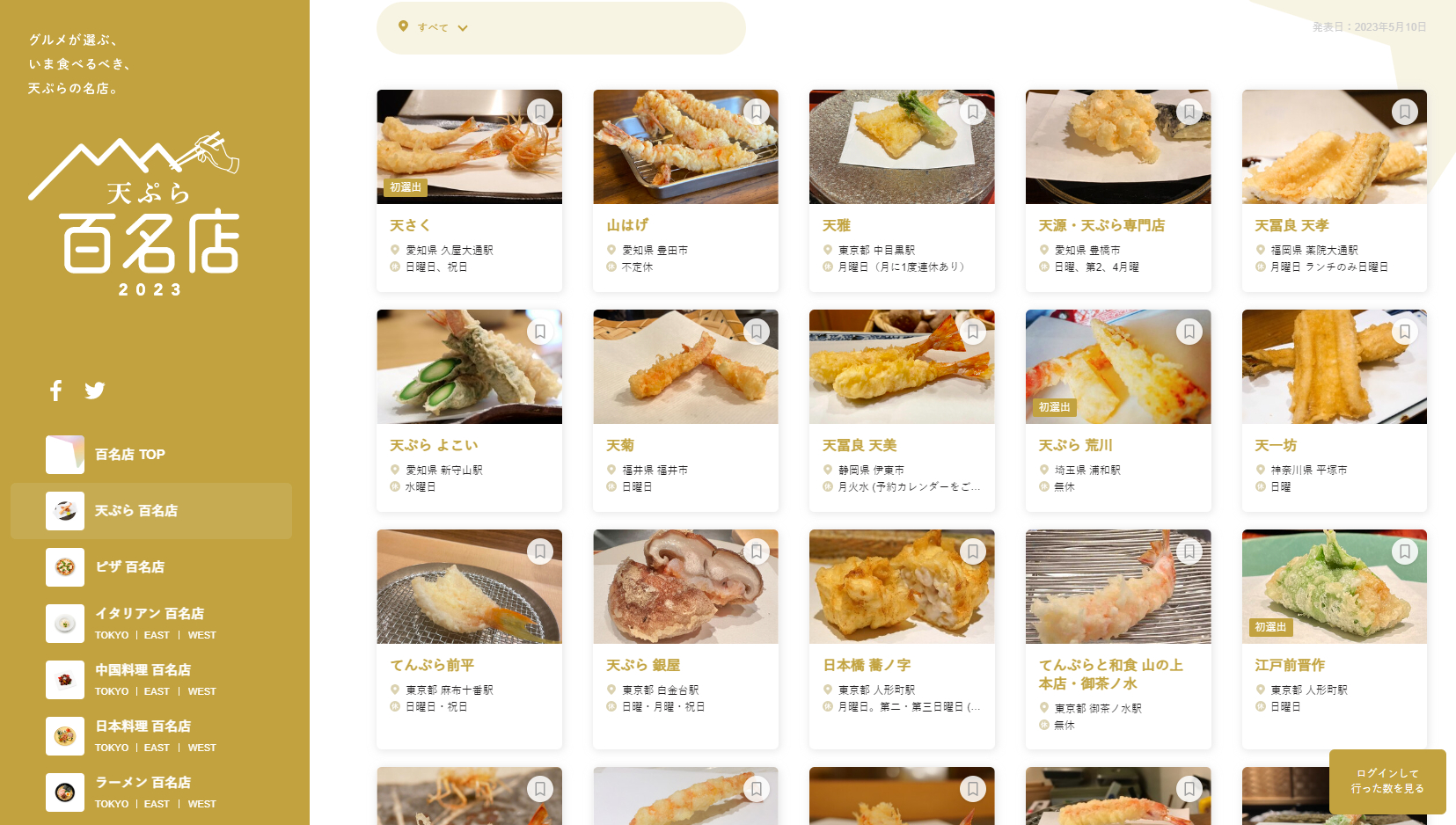Open ラーメン 百名店 in the sidebar
Image resolution: width=1456 pixels, height=825 pixels.
coord(143,782)
